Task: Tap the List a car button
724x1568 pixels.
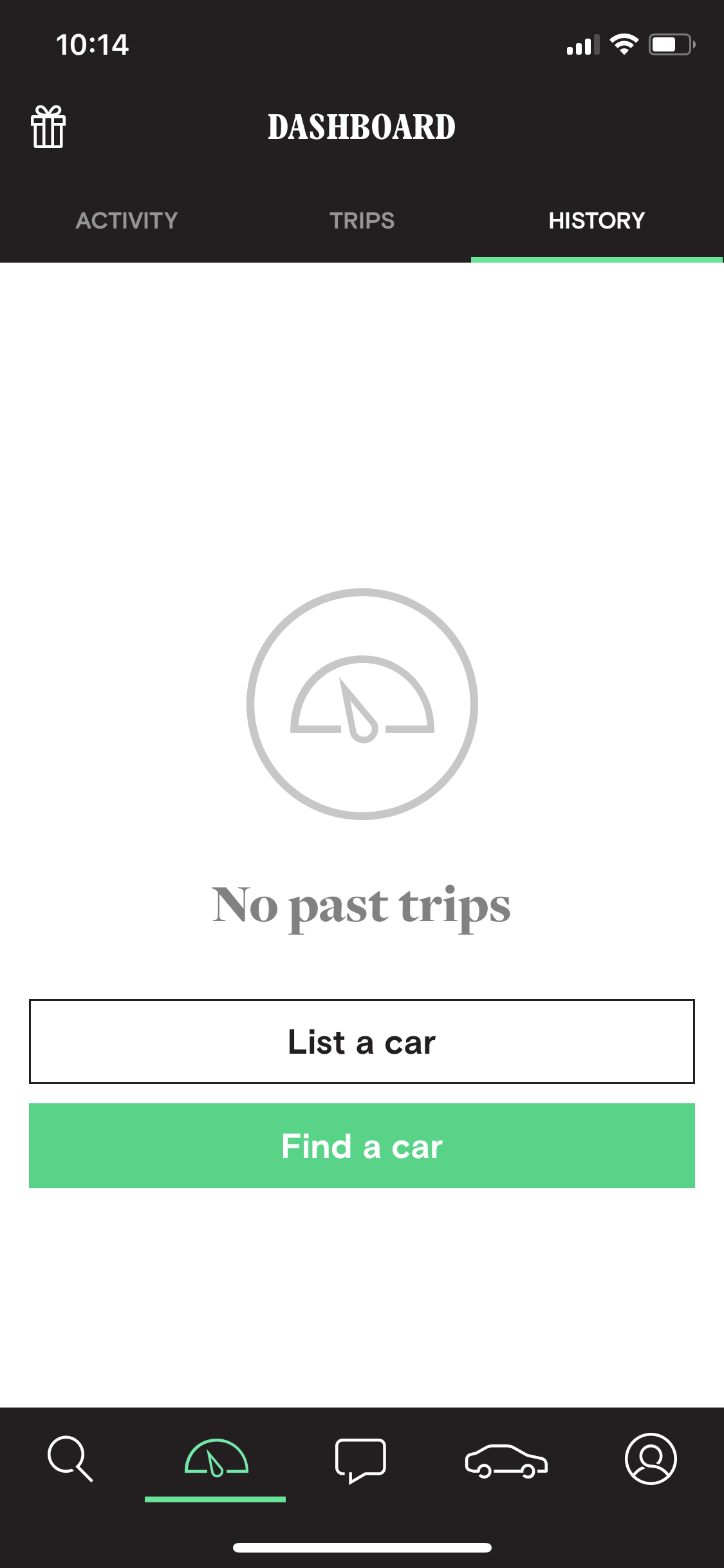Action: point(362,1041)
